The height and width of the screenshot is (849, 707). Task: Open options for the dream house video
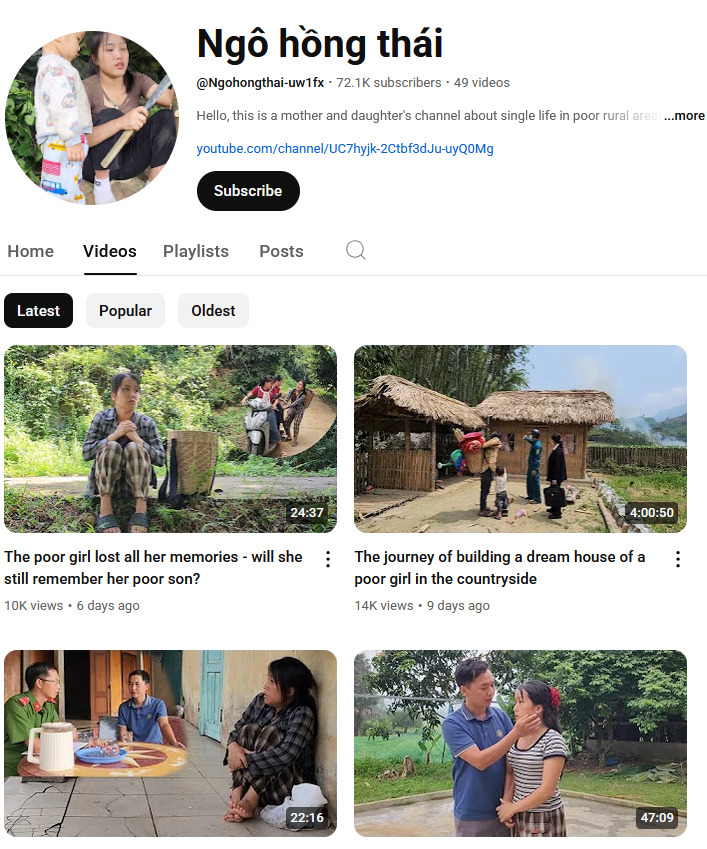(x=678, y=559)
